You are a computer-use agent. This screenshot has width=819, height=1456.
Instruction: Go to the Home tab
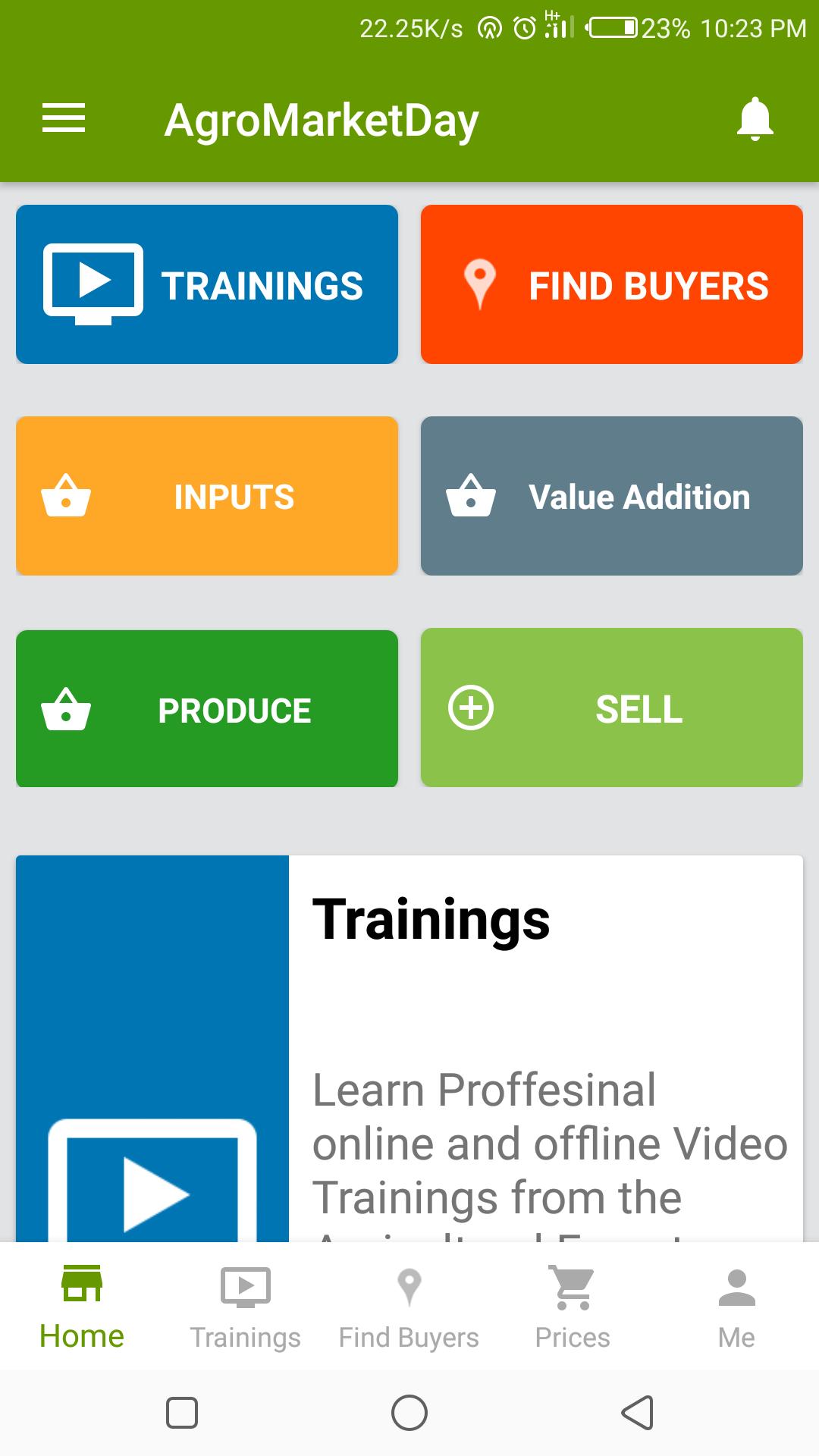coord(82,1307)
